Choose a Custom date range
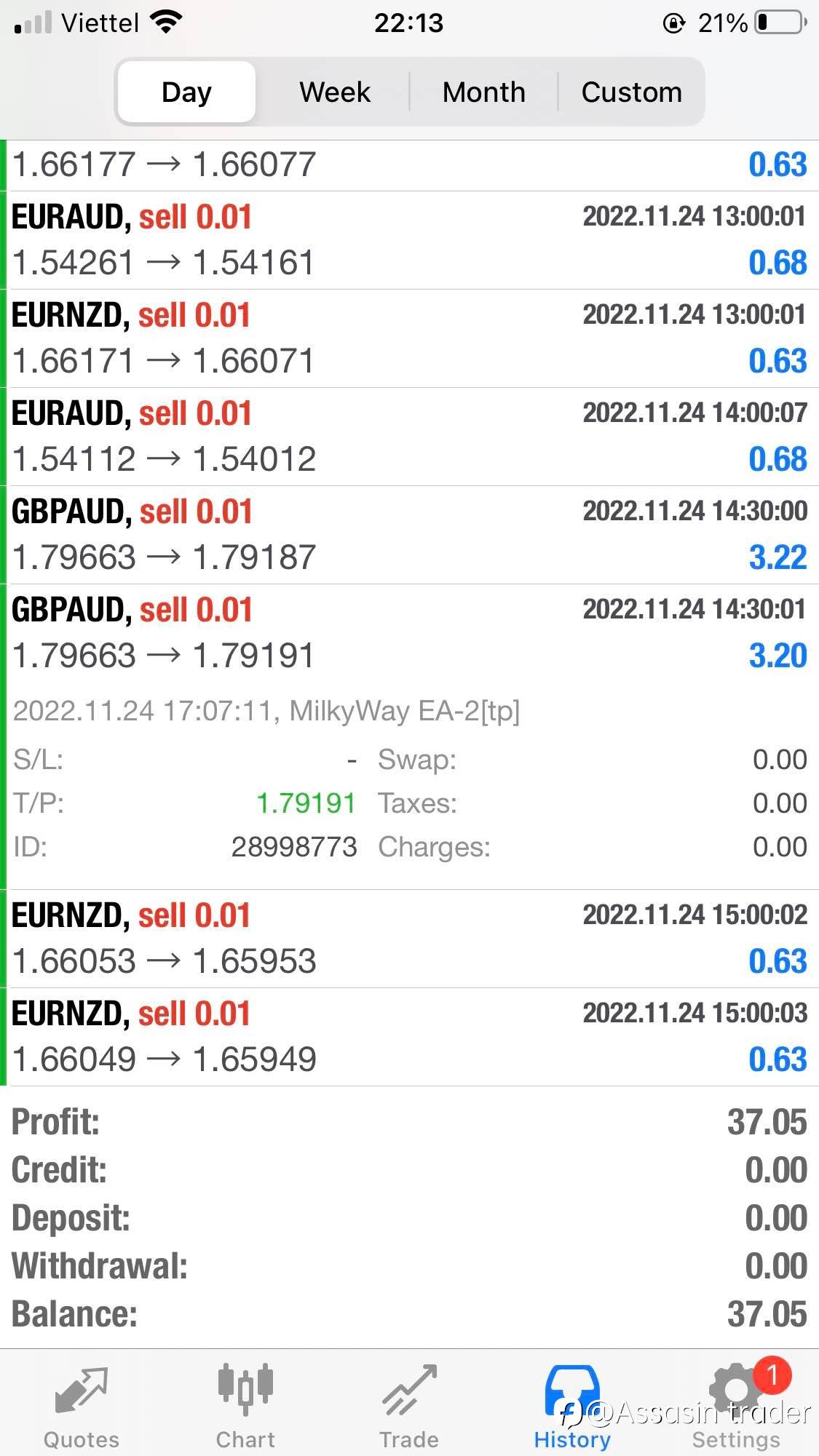The image size is (819, 1456). [631, 92]
